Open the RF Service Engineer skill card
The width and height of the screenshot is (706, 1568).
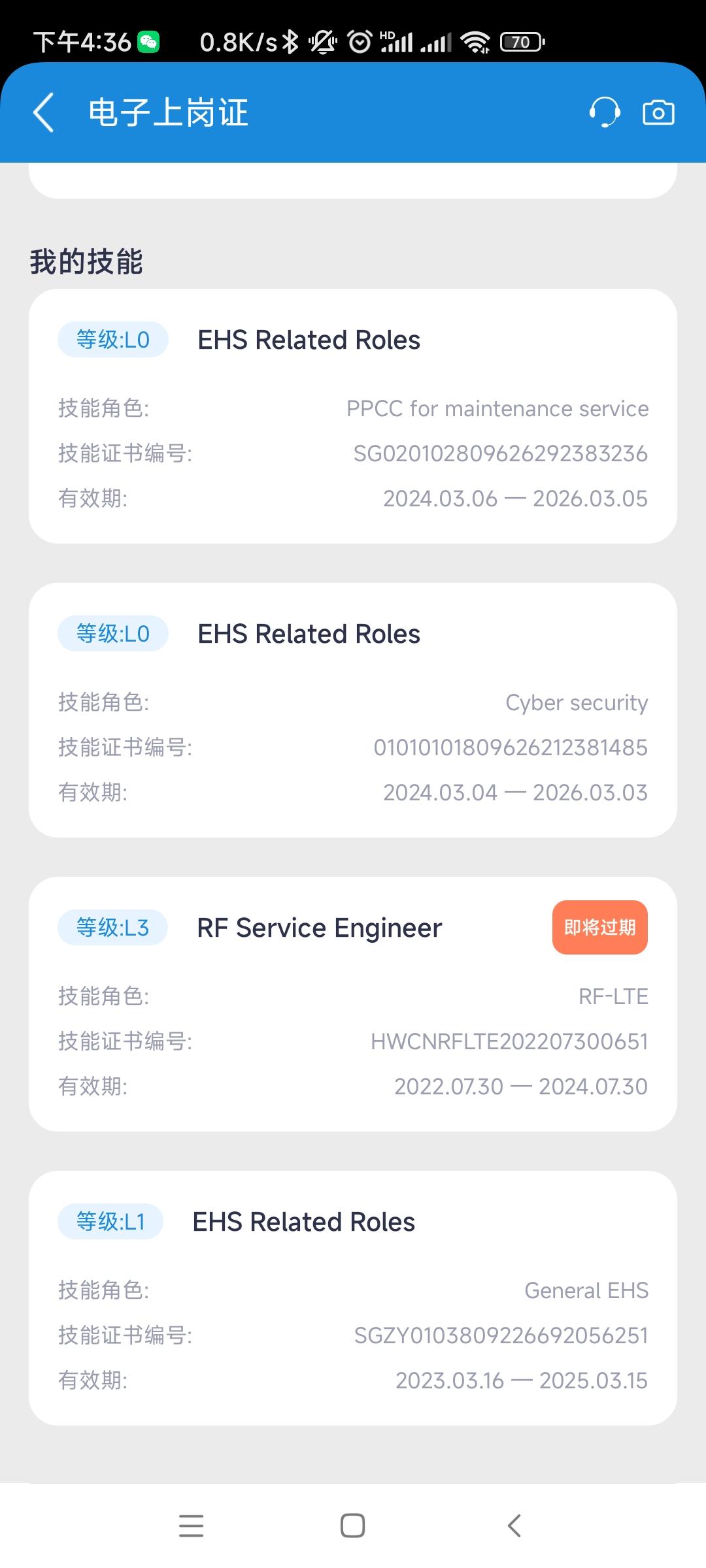pyautogui.click(x=353, y=1004)
